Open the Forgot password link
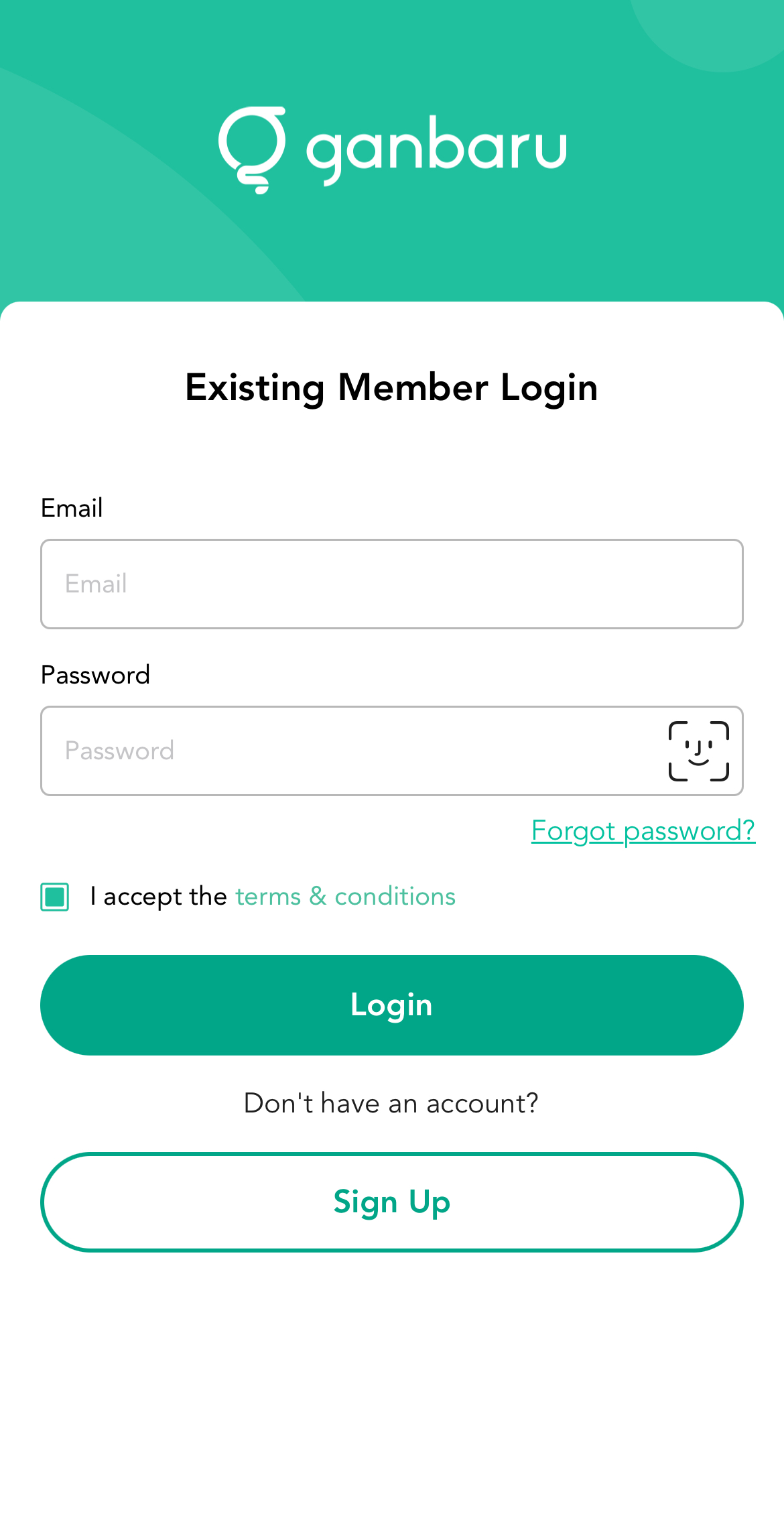This screenshot has width=784, height=1534. [643, 831]
